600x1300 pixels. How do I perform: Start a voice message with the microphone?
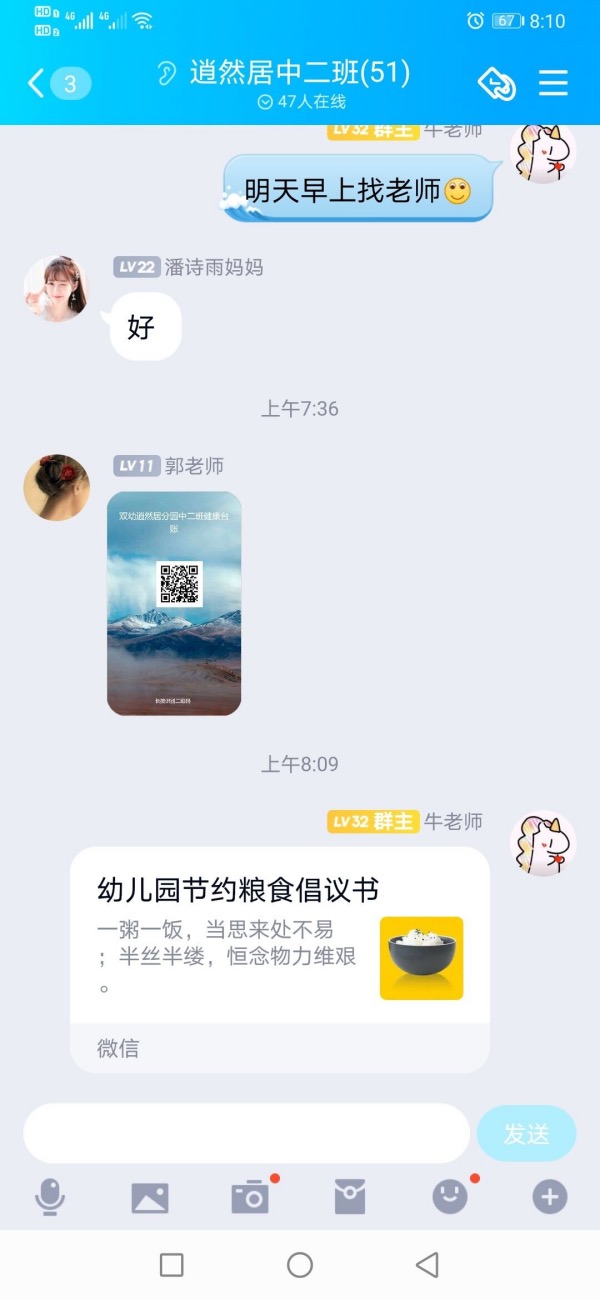point(50,1196)
